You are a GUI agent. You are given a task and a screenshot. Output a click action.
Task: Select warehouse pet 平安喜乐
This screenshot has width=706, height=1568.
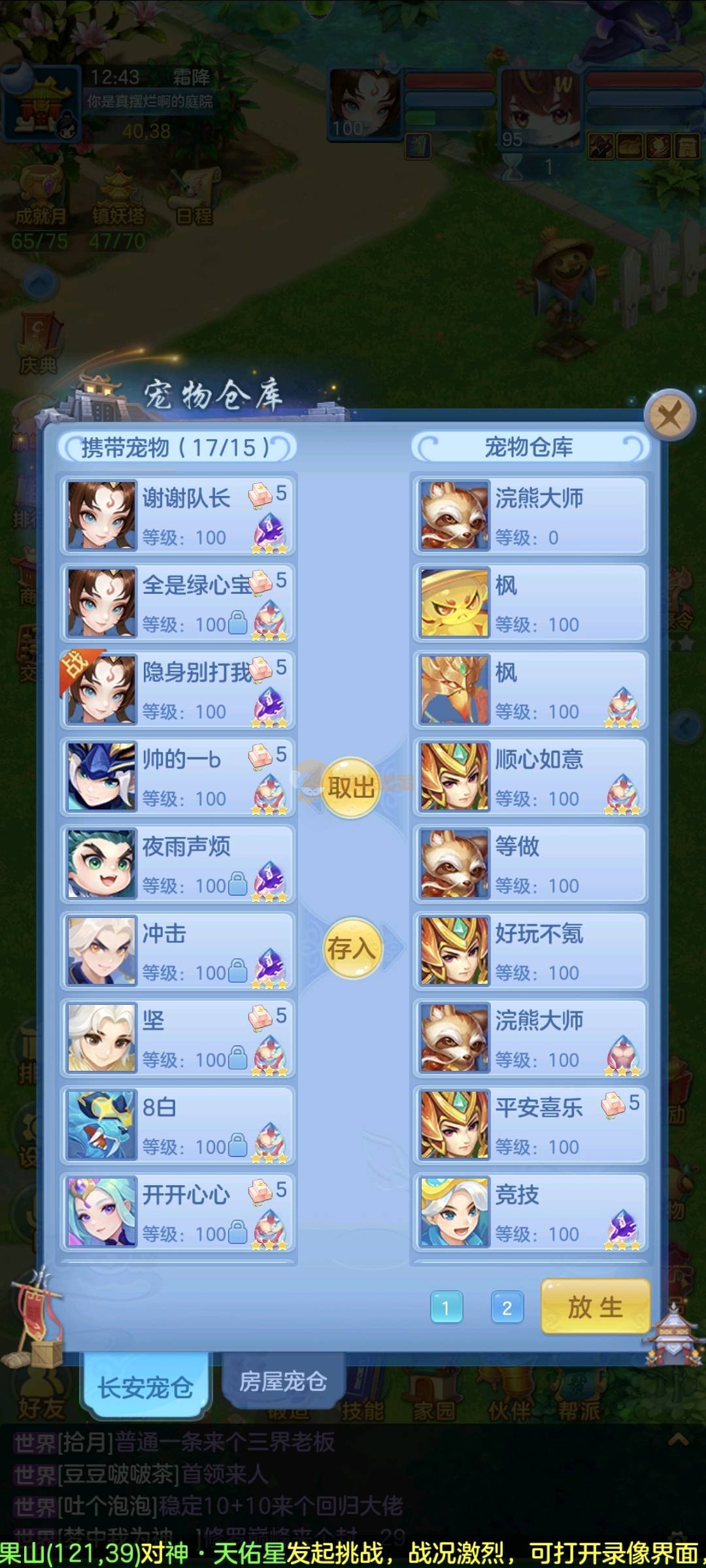click(529, 1125)
